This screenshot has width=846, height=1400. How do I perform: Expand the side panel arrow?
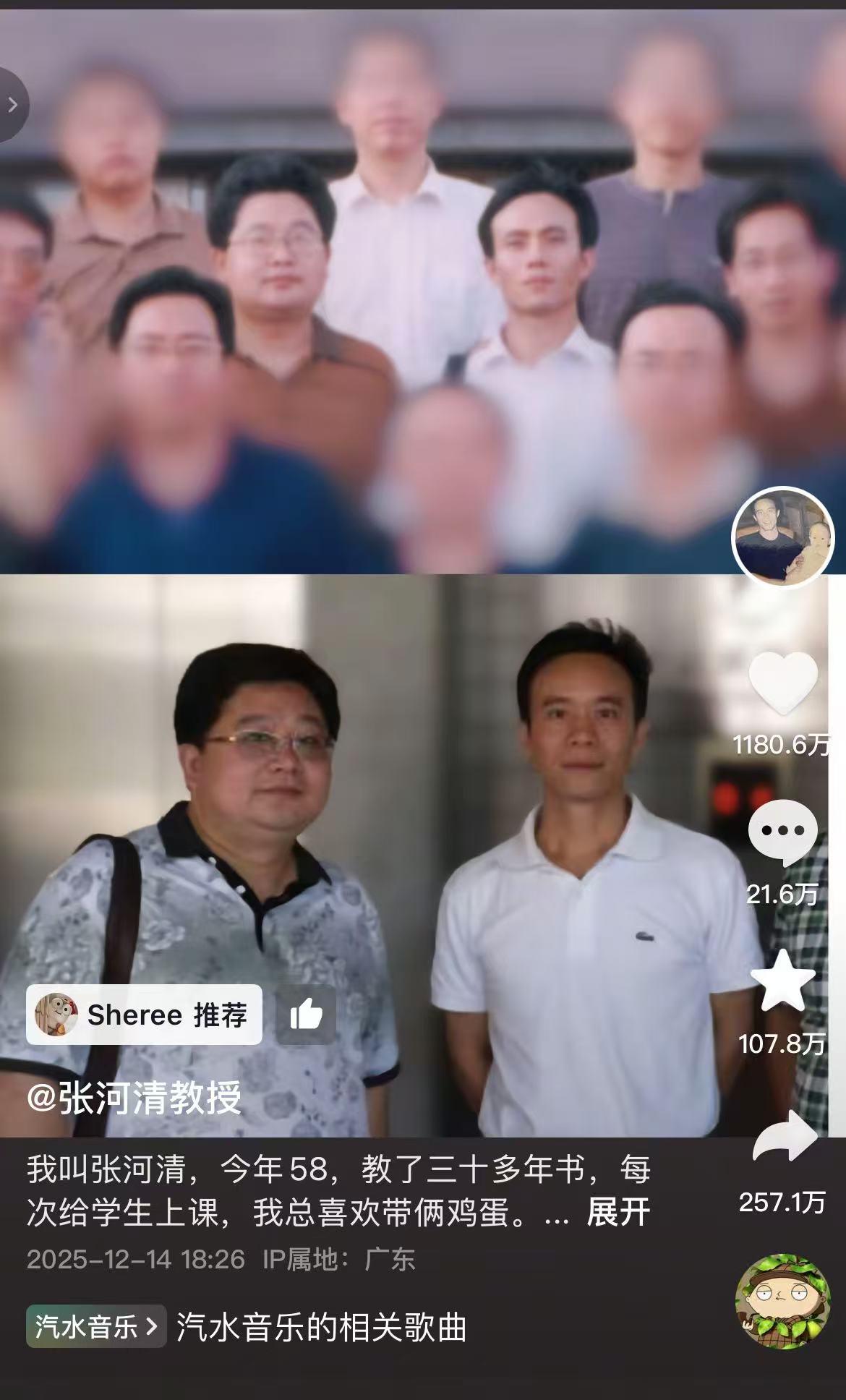point(12,106)
